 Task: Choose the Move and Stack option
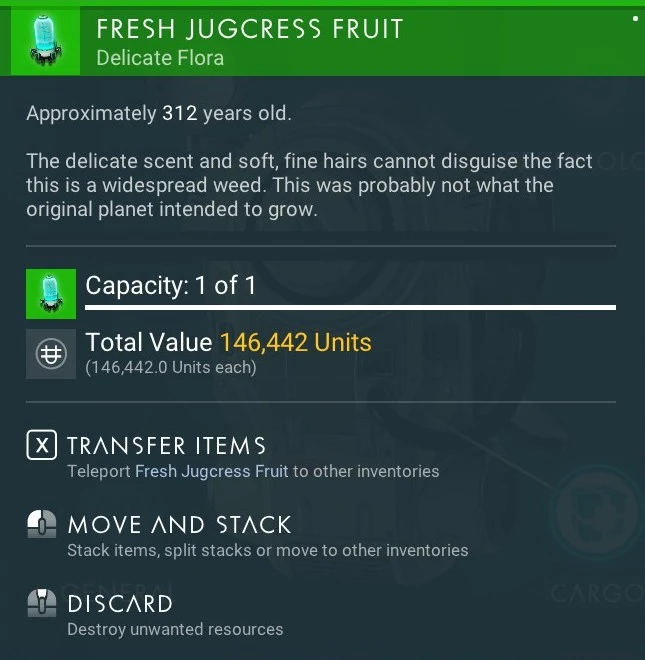tap(178, 525)
